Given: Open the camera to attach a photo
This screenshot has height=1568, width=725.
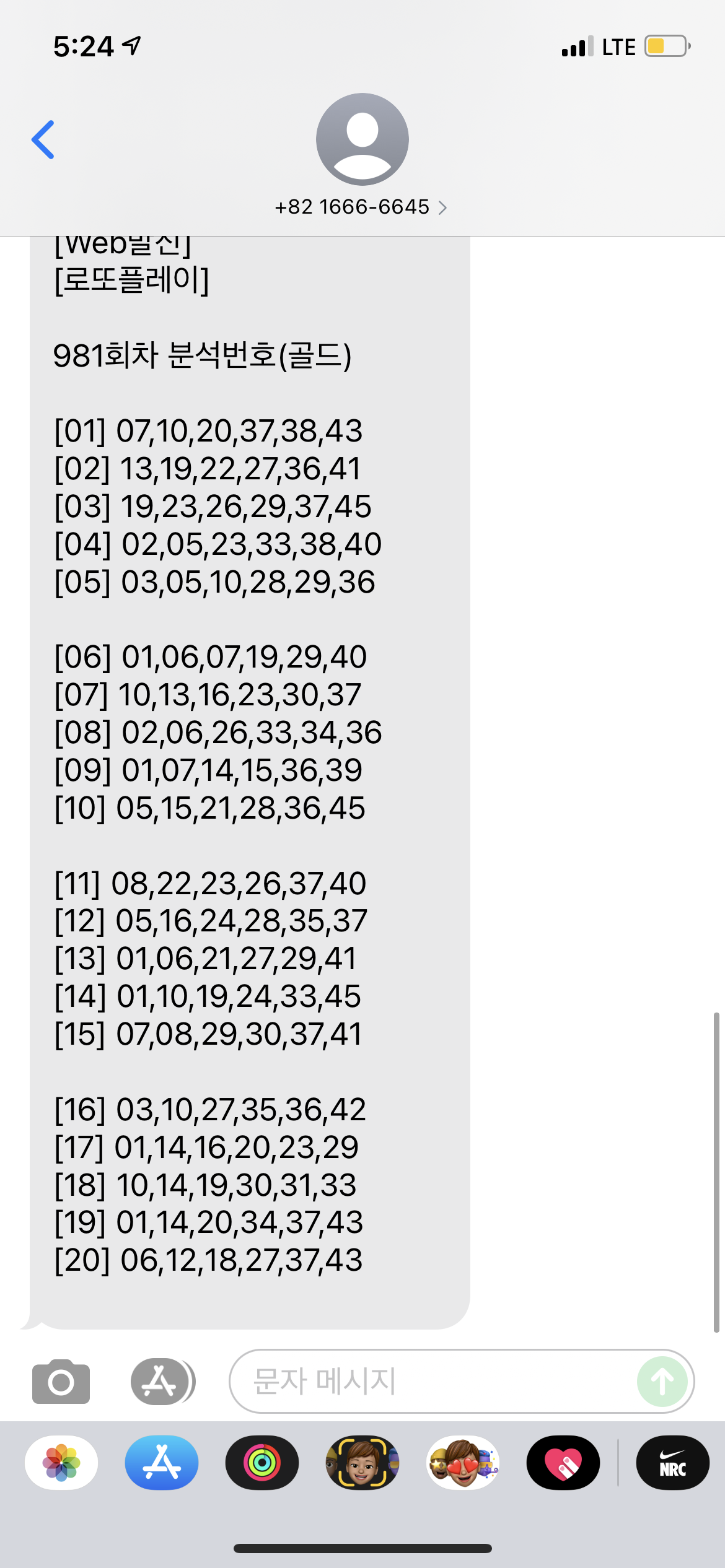Looking at the screenshot, I should click(x=61, y=1382).
